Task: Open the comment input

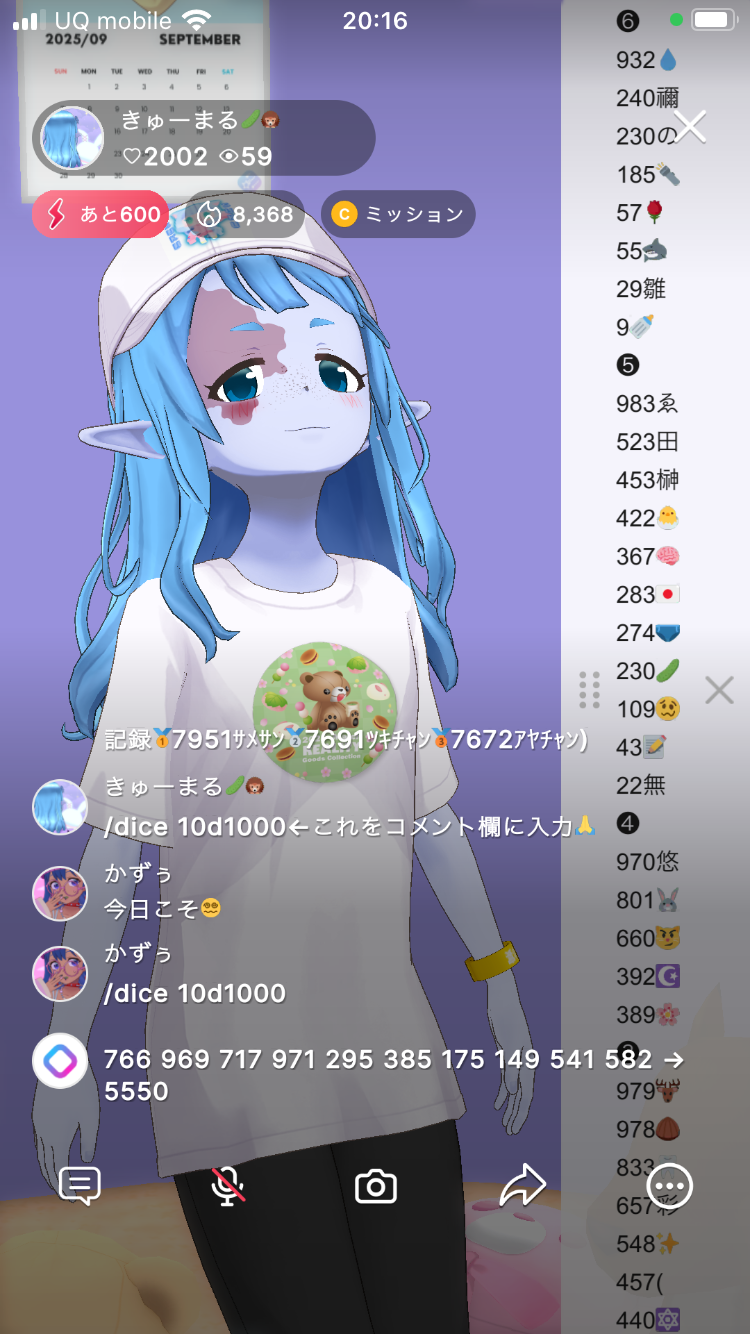Action: 80,1186
